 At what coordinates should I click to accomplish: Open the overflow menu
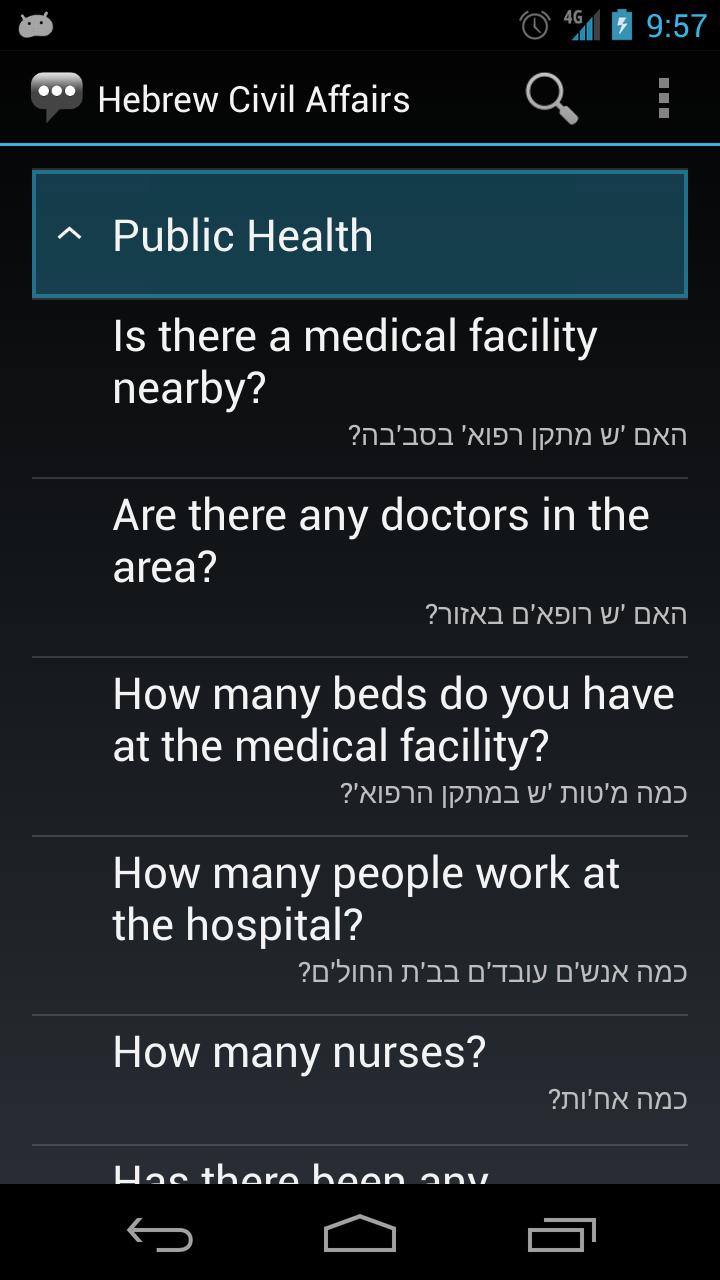pyautogui.click(x=663, y=98)
